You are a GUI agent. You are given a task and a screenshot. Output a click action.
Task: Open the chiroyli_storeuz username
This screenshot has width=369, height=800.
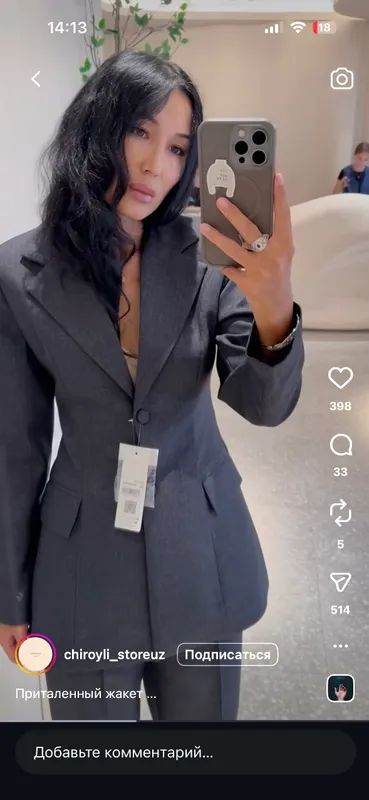point(114,655)
